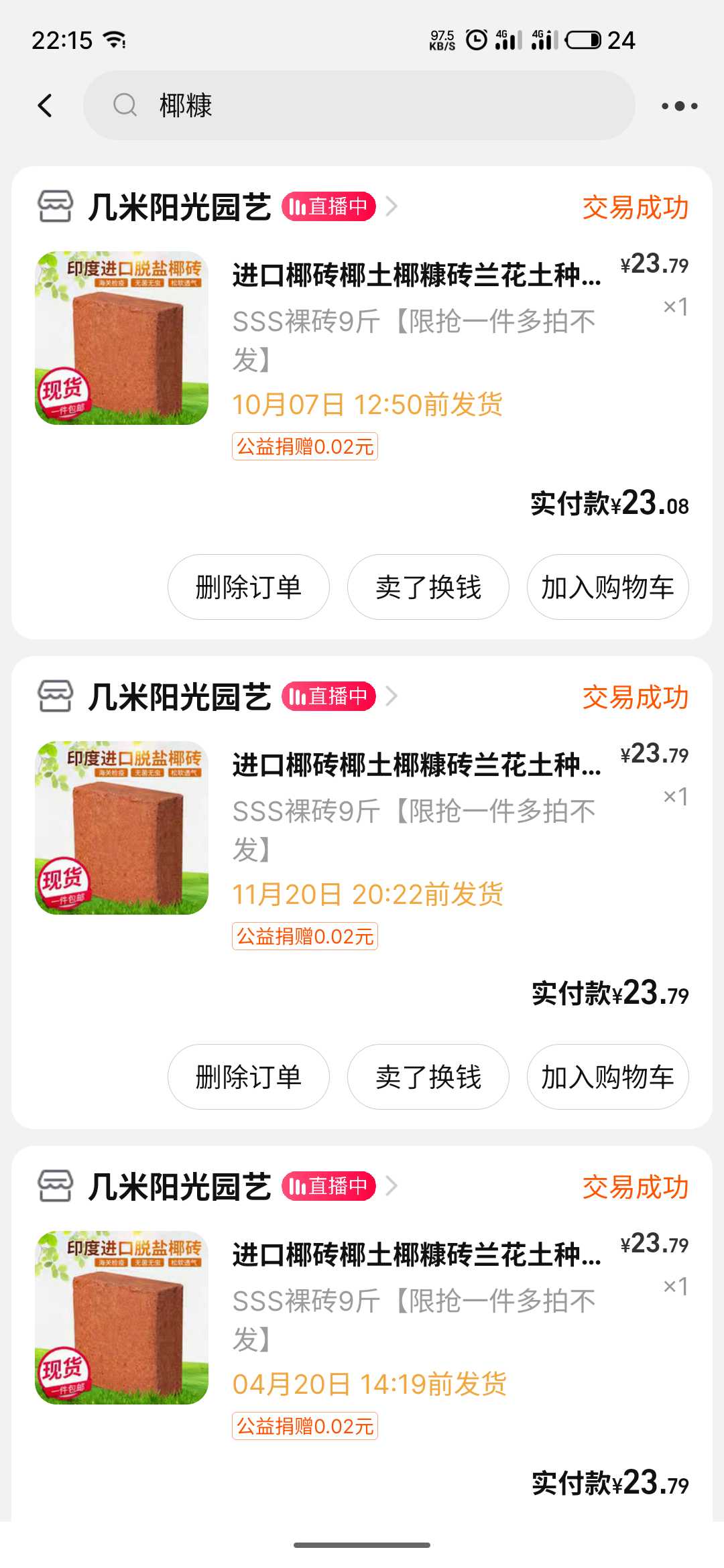Open the product image of the 04月20日 order
Viewport: 724px width, 1568px height.
121,1317
